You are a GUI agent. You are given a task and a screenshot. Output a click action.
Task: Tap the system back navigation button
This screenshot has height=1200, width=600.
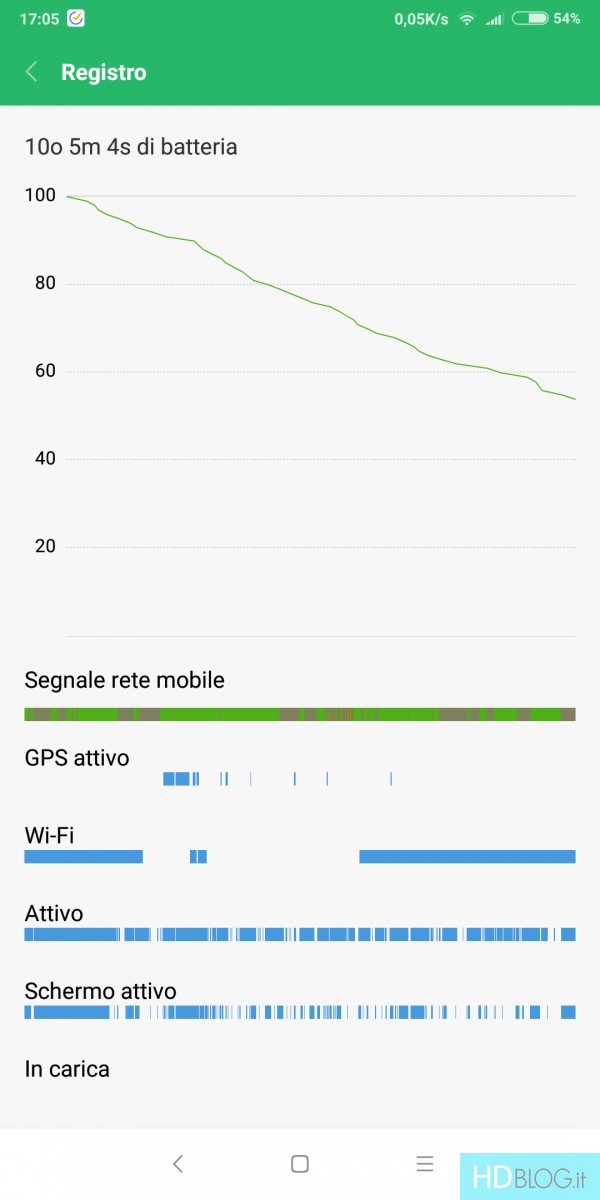coord(177,1163)
